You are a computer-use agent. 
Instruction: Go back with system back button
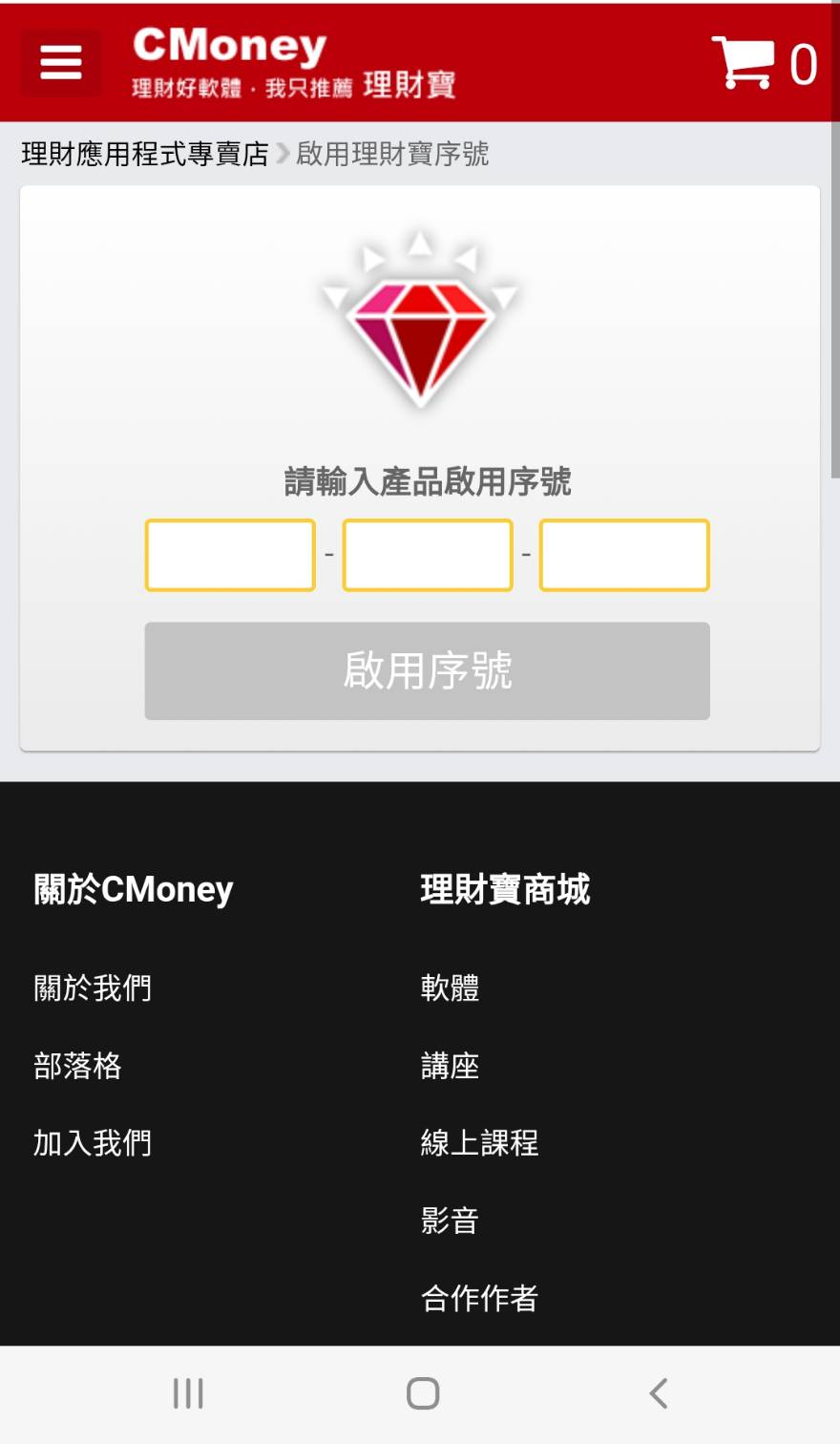[x=659, y=1393]
